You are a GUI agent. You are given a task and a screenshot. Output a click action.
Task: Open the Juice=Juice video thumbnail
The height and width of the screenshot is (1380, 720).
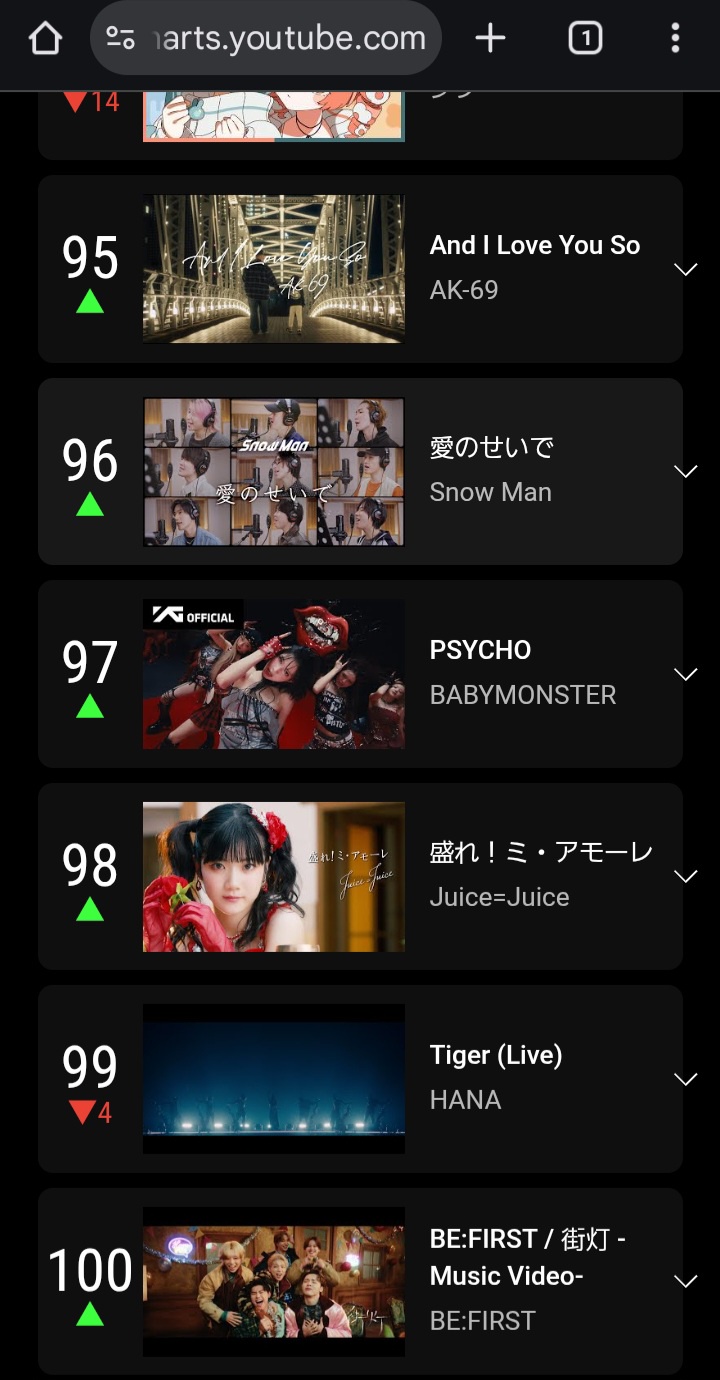(273, 876)
